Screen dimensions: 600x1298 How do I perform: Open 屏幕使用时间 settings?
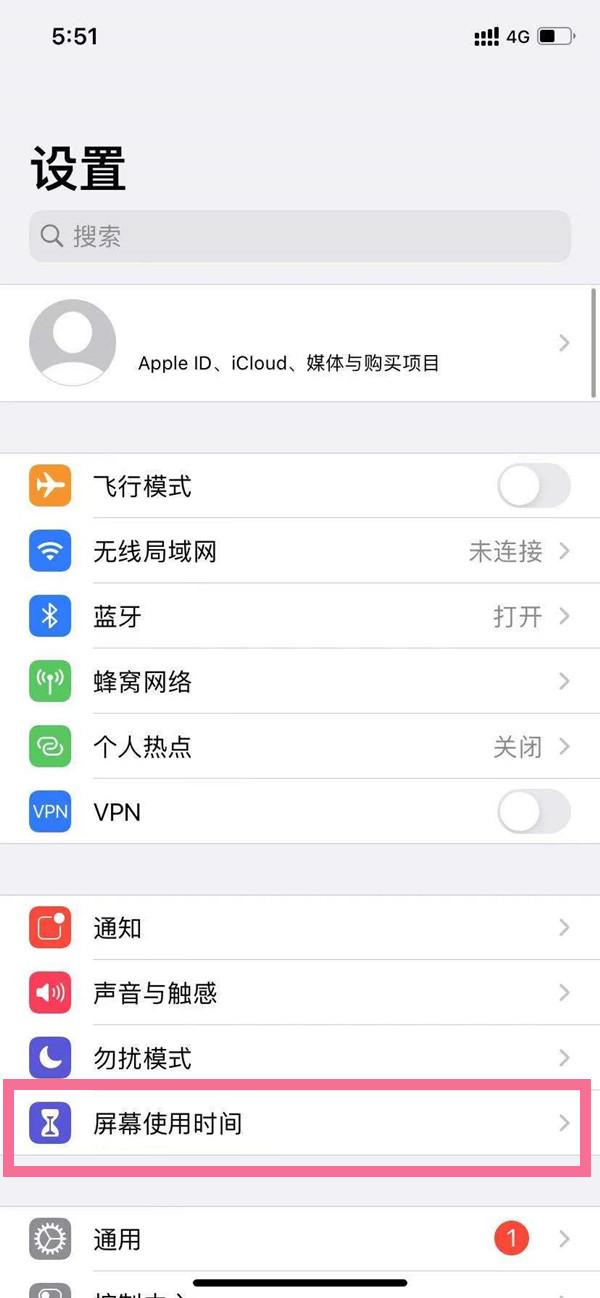(x=300, y=1124)
